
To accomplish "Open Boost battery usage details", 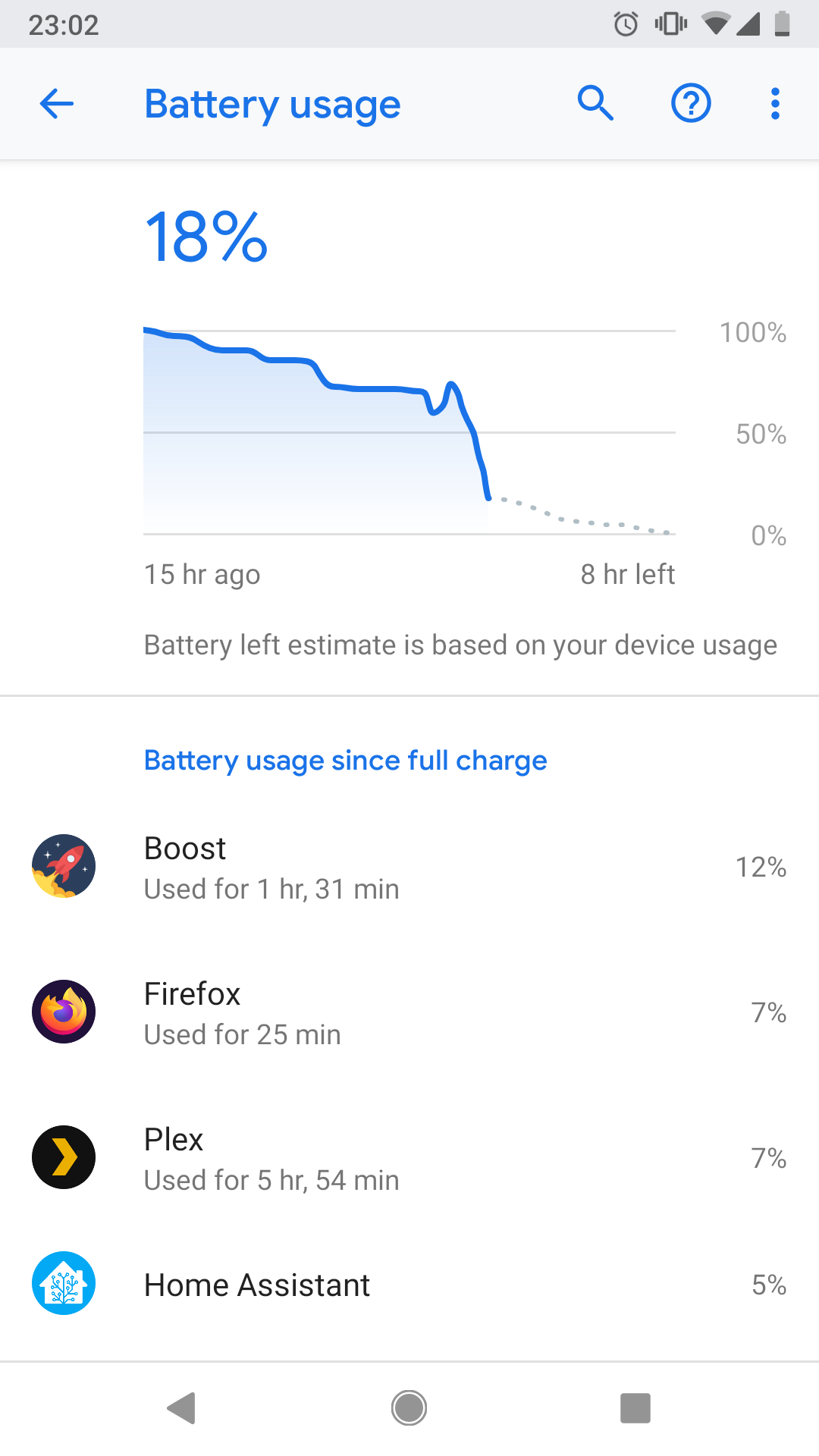I will point(409,866).
